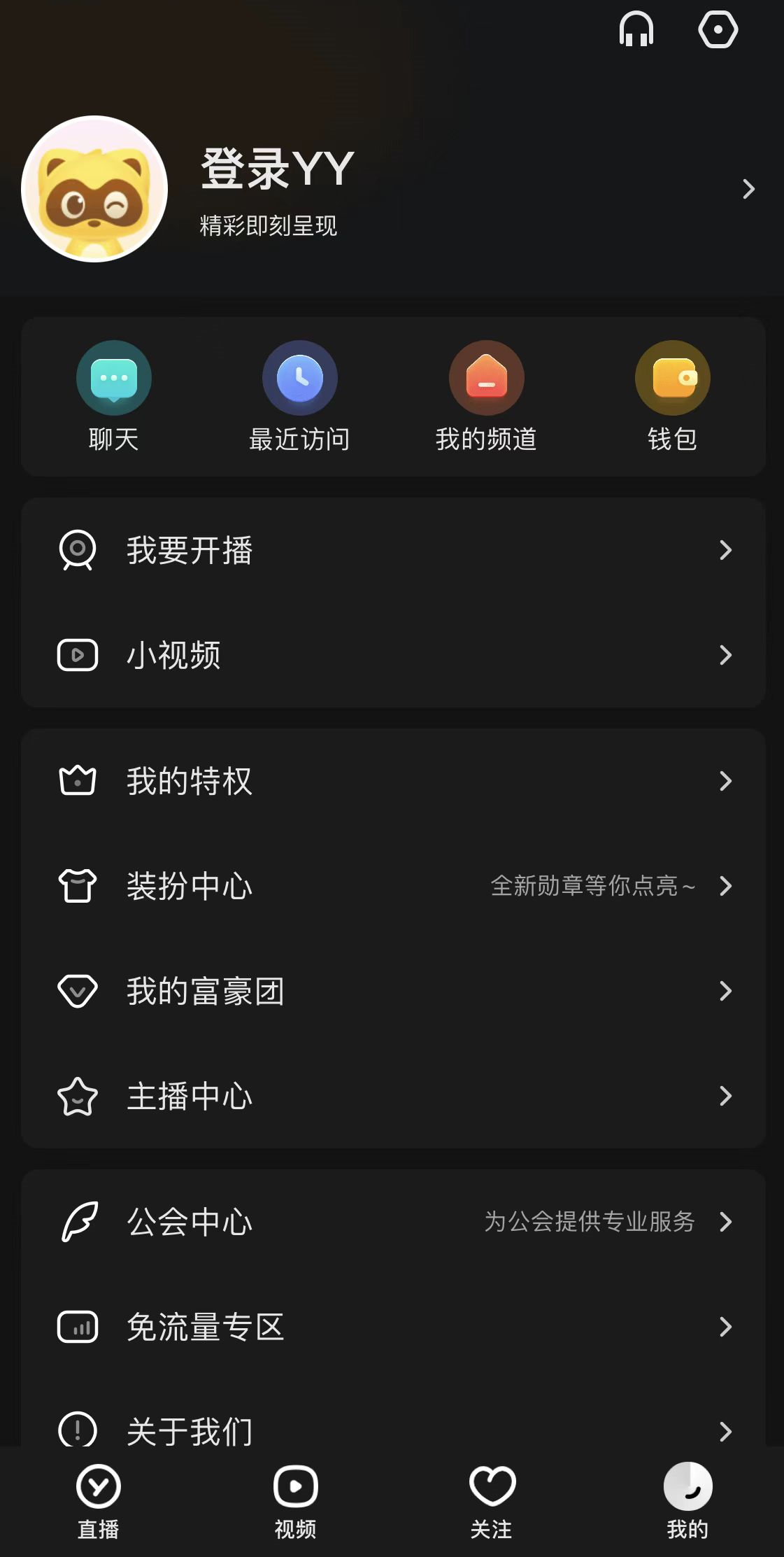The image size is (784, 1557).
Task: Open the hexagon settings icon
Action: pos(718,30)
